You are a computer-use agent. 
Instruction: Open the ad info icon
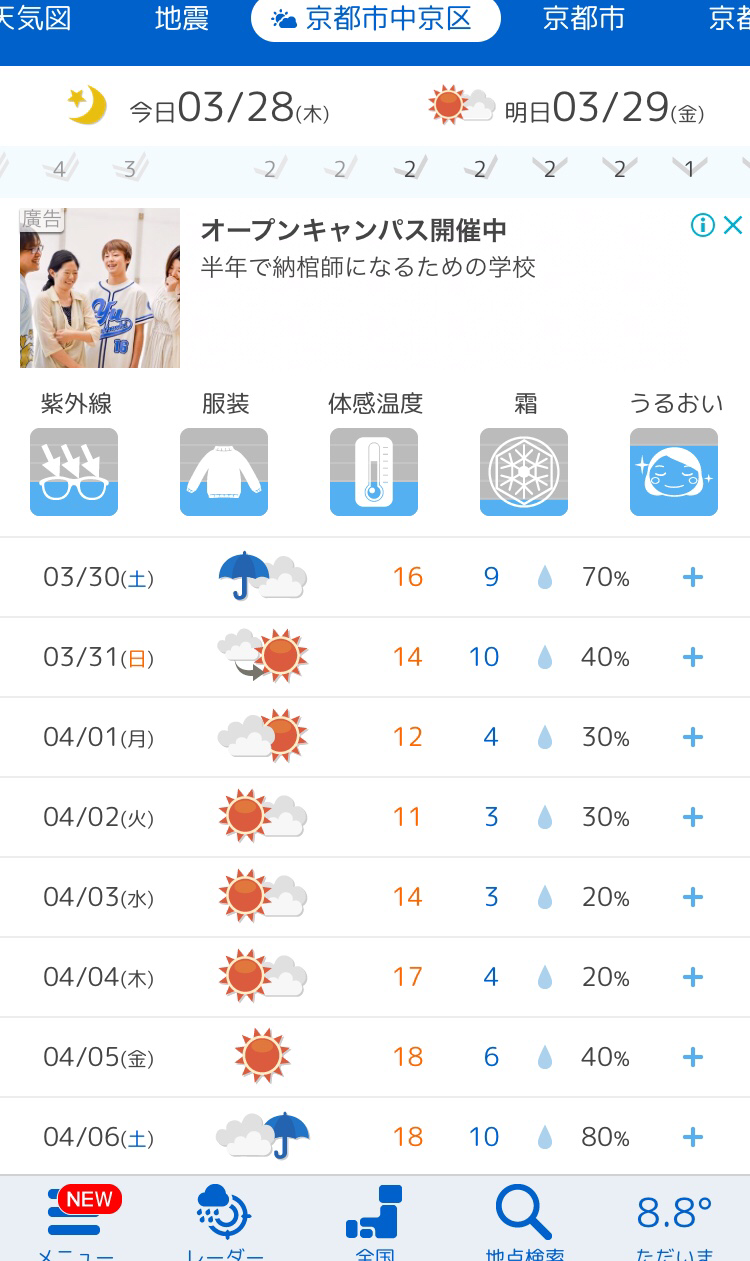[x=703, y=225]
